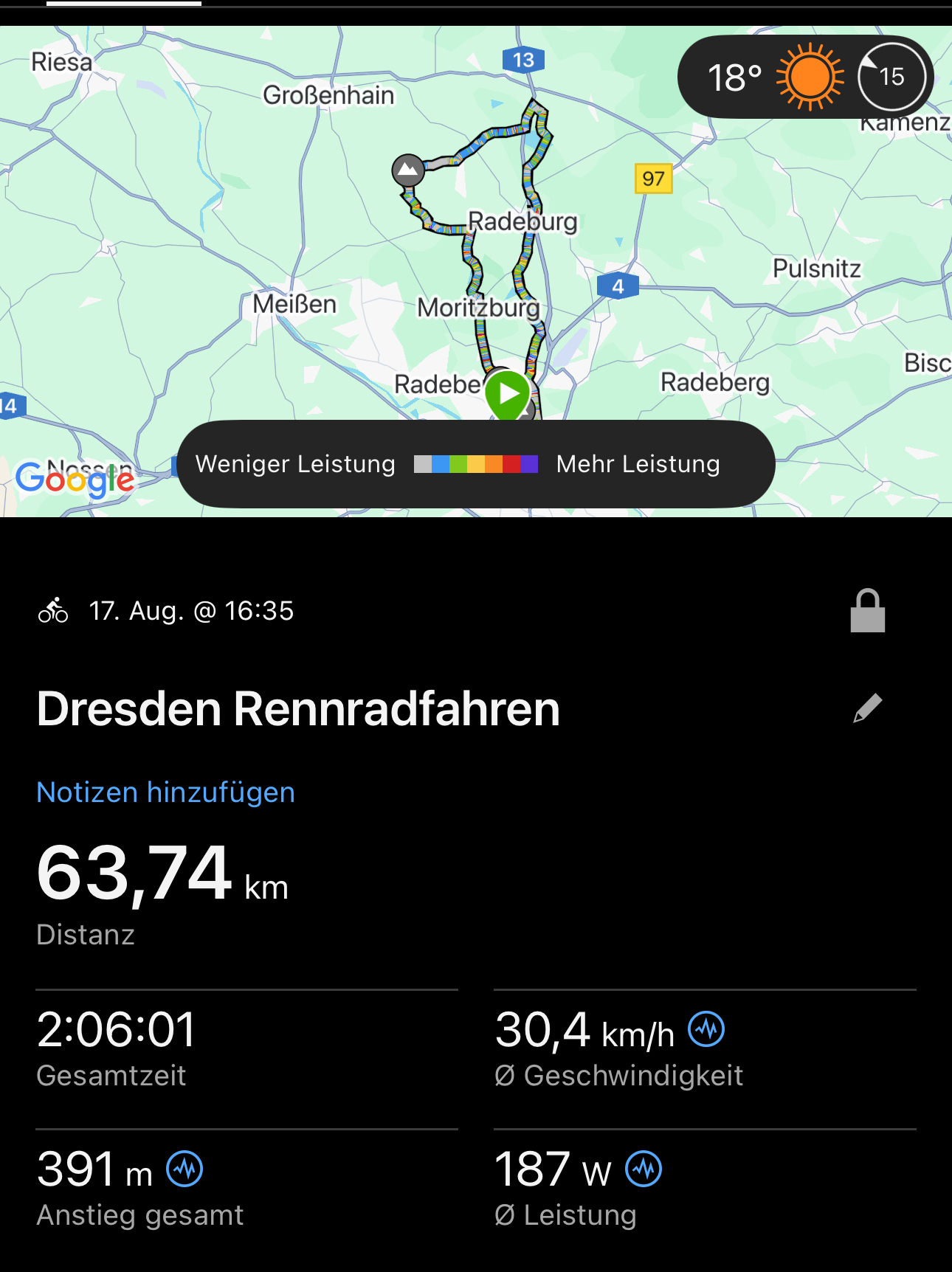Tap the blue icon beside 30,4 km/h

click(706, 1029)
